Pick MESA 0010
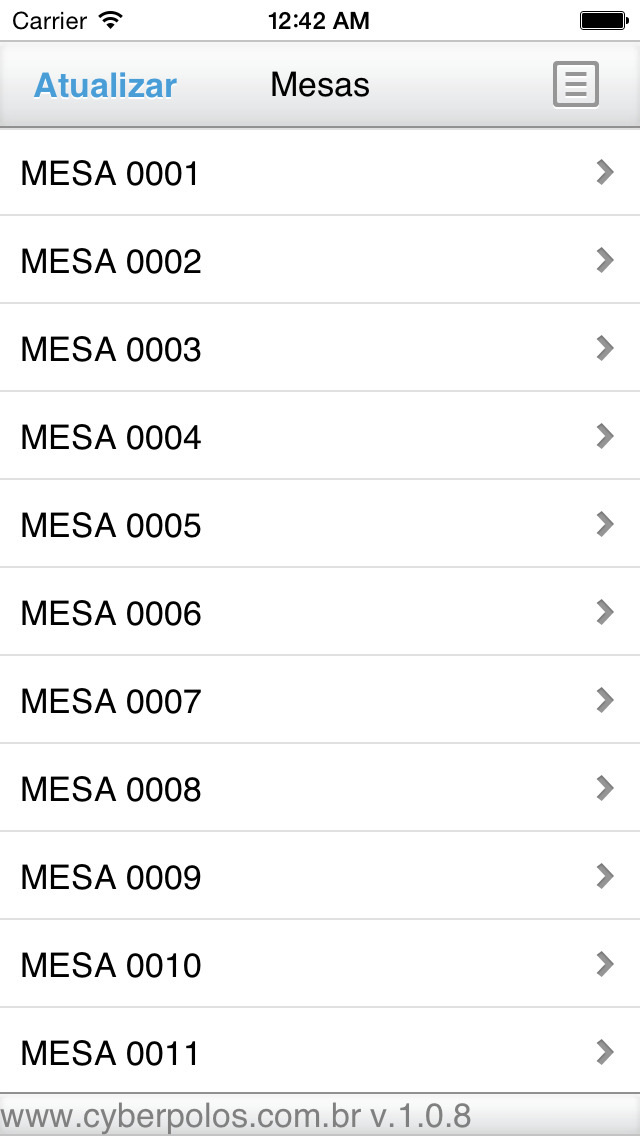 tap(320, 964)
